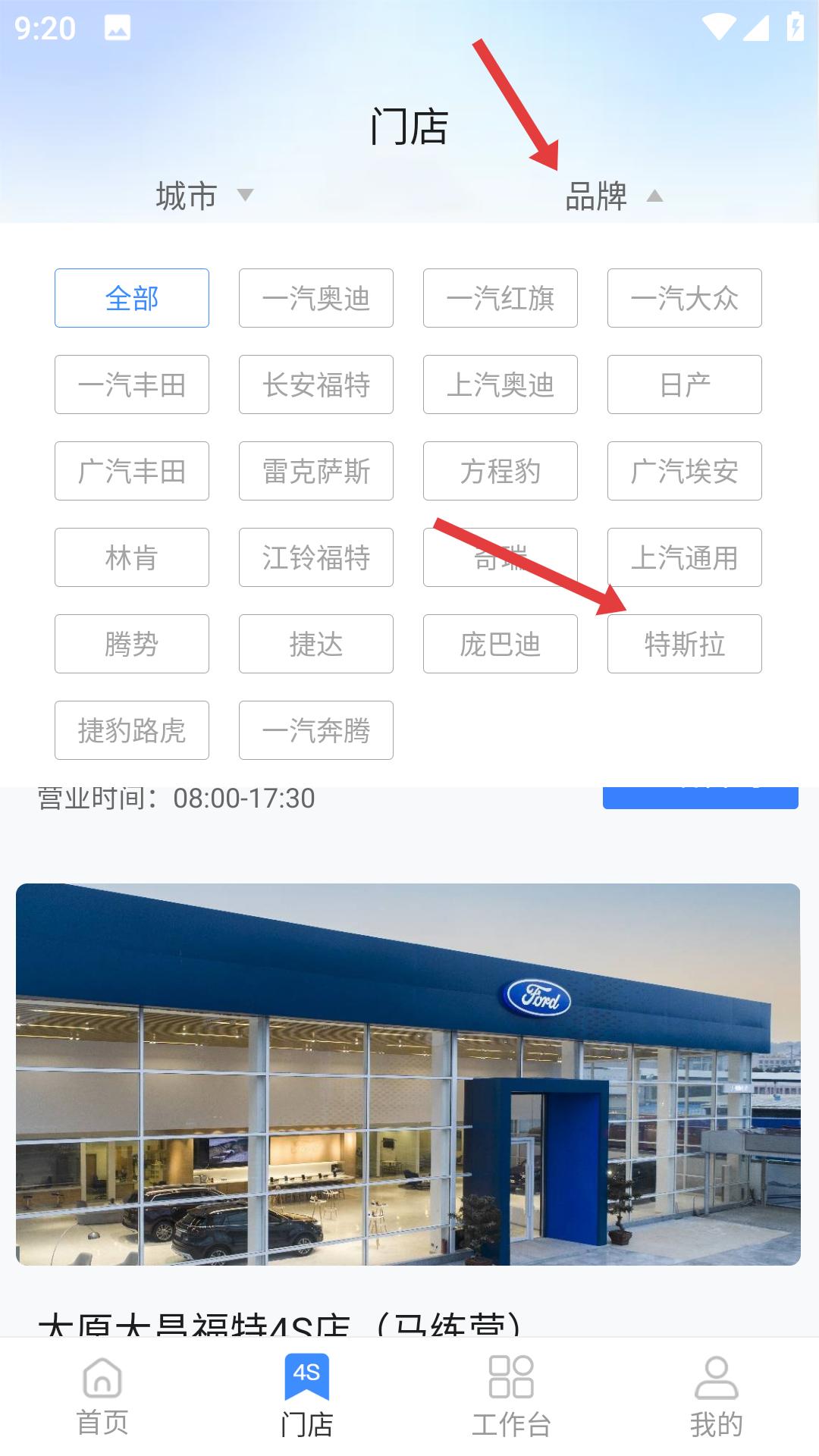Choose the 一汽奔腾 brand

point(316,730)
